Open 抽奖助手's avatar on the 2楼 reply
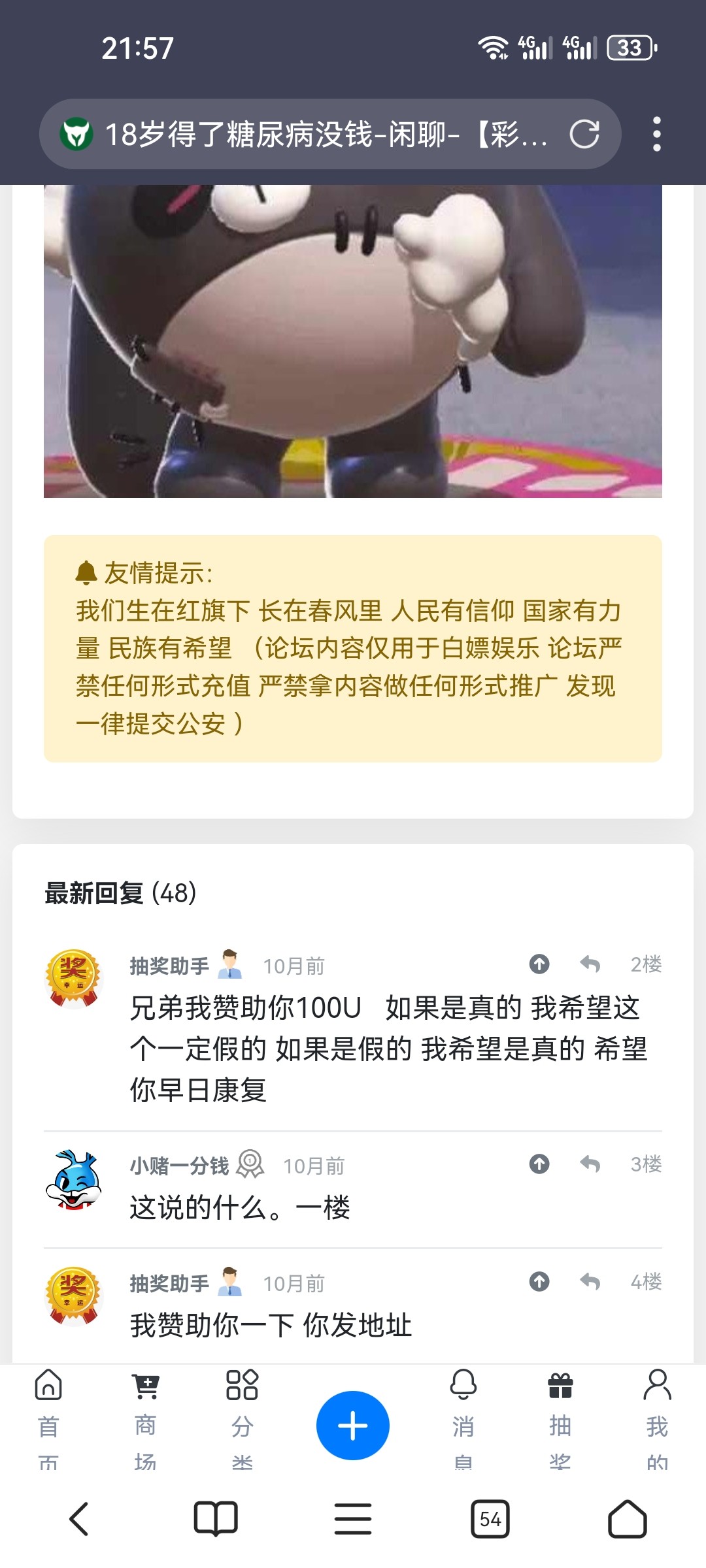This screenshot has width=706, height=1568. [x=73, y=977]
